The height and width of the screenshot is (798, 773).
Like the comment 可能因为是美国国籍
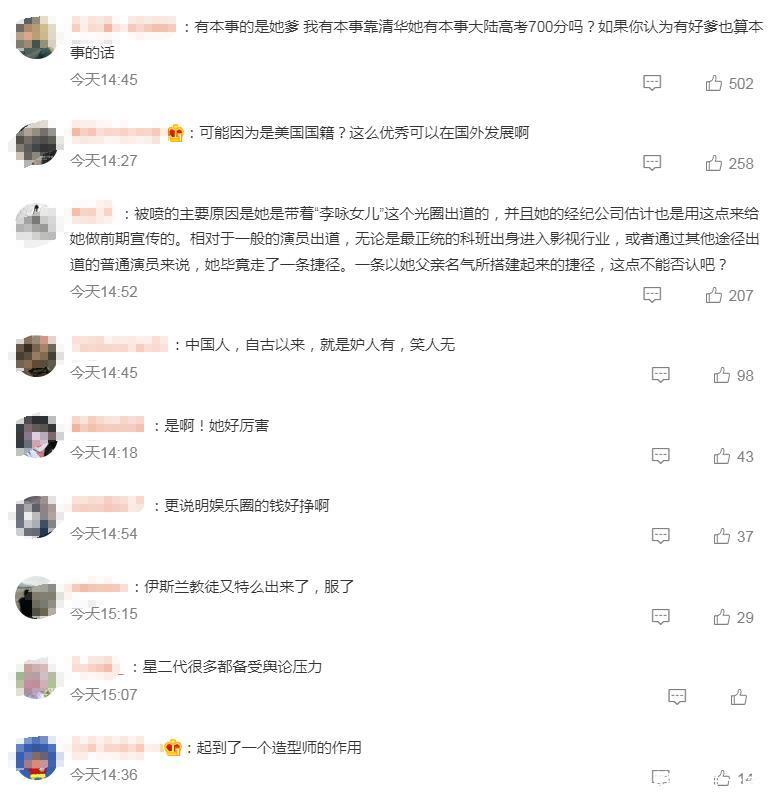714,163
